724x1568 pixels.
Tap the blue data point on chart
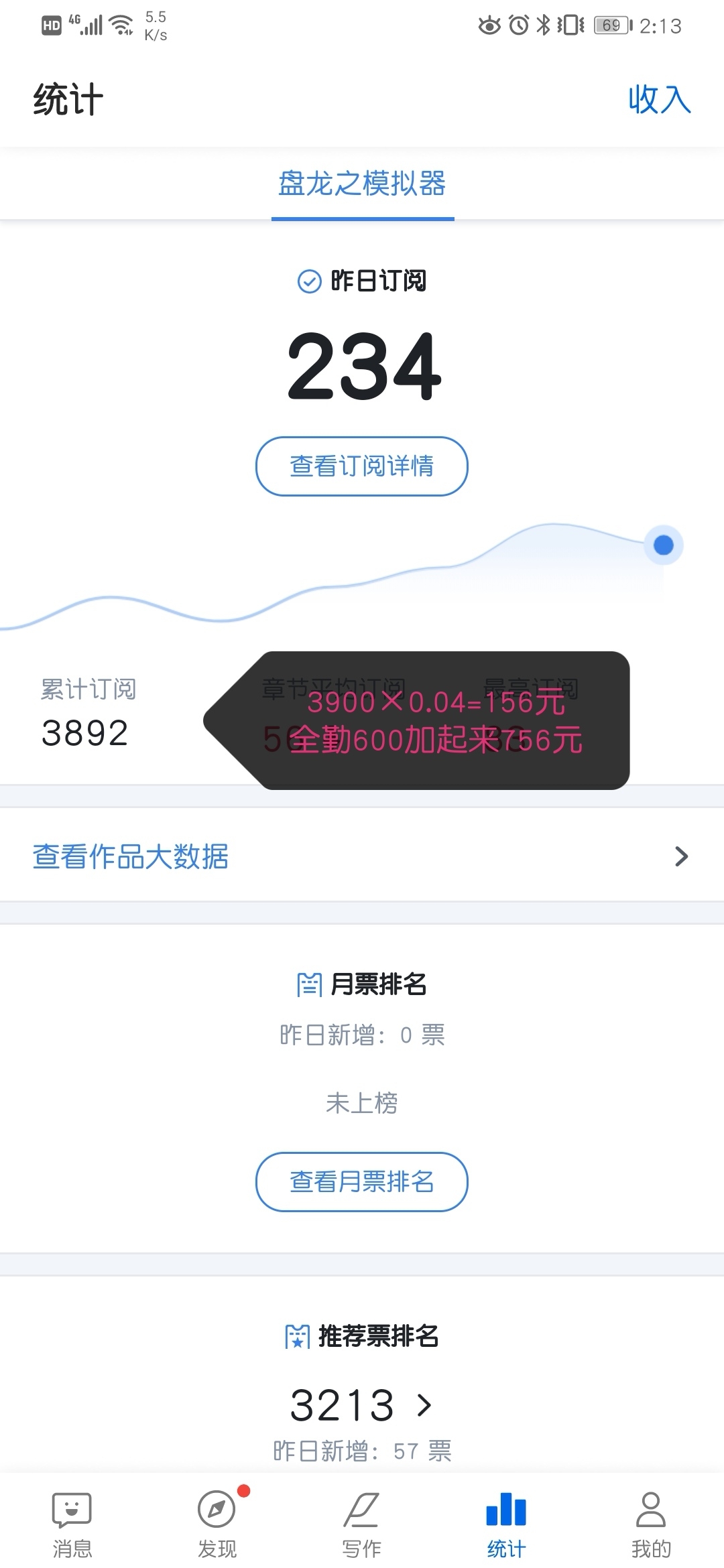(x=663, y=545)
